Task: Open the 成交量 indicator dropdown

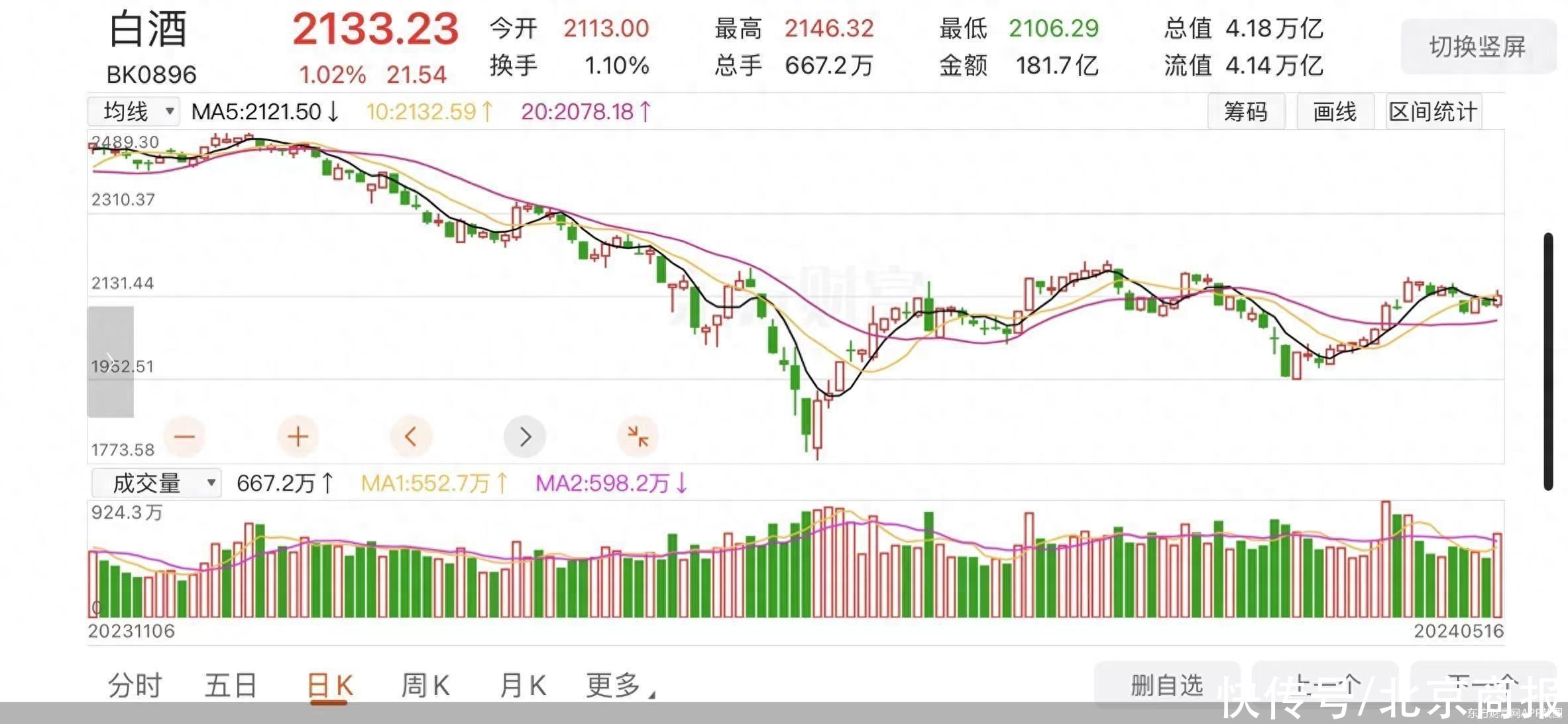Action: pos(156,483)
